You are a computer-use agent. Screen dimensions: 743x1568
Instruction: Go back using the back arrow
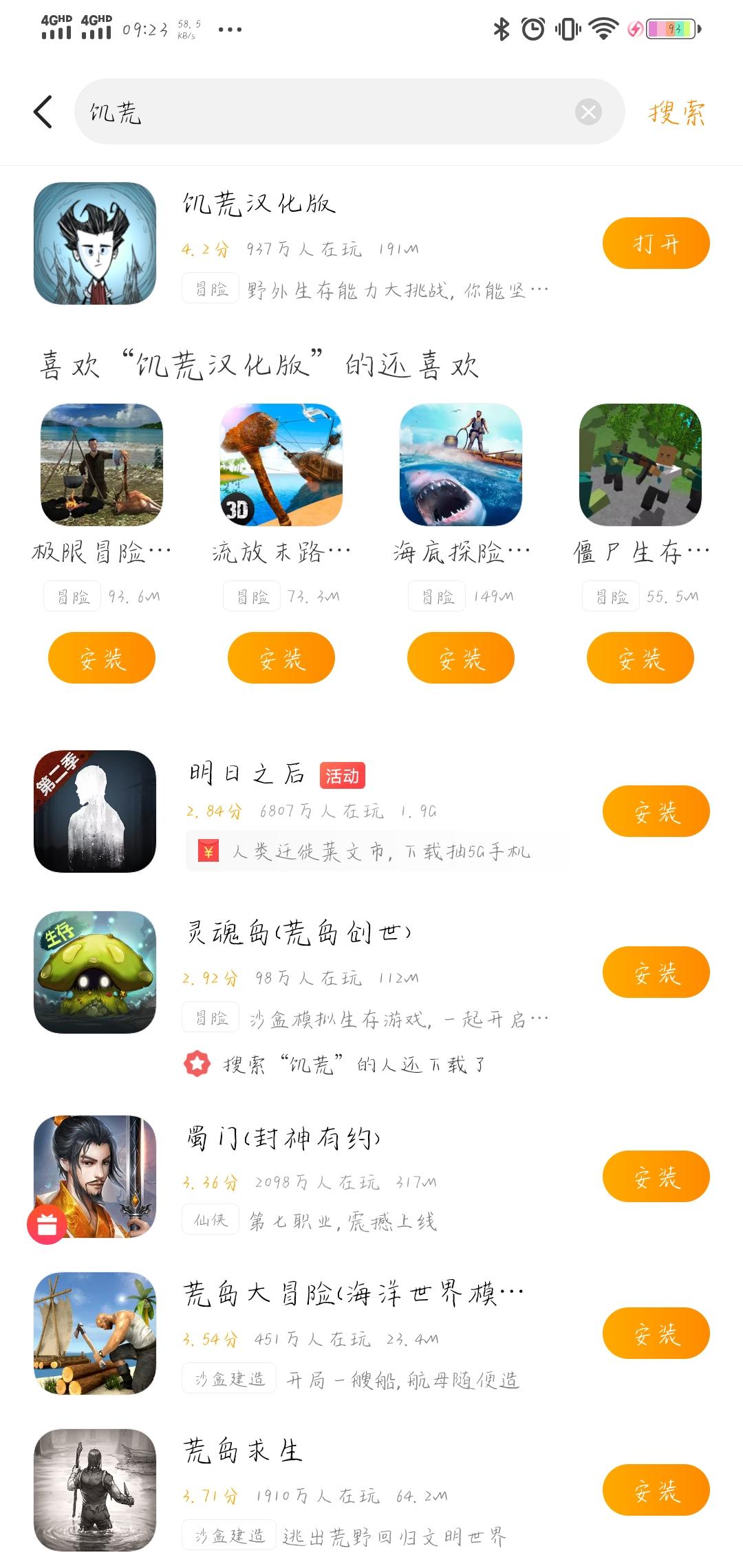(43, 112)
